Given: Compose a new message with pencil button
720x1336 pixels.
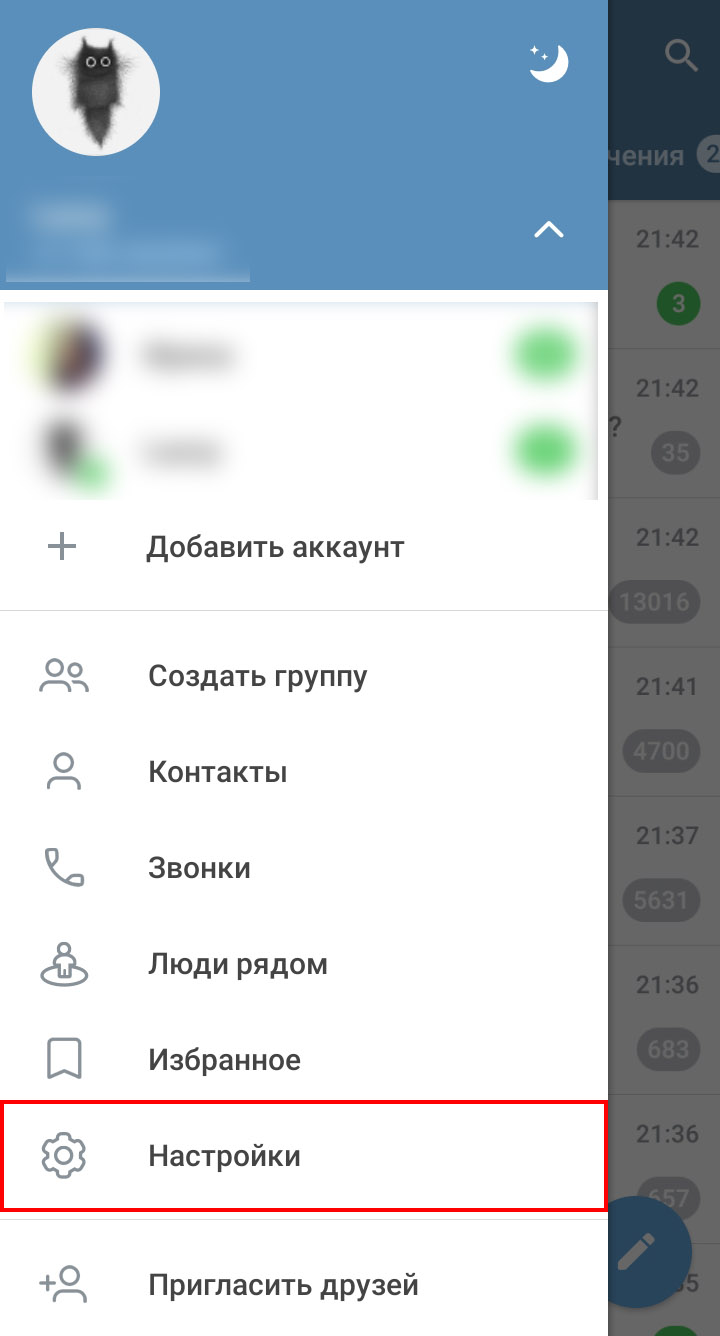Looking at the screenshot, I should point(636,1250).
